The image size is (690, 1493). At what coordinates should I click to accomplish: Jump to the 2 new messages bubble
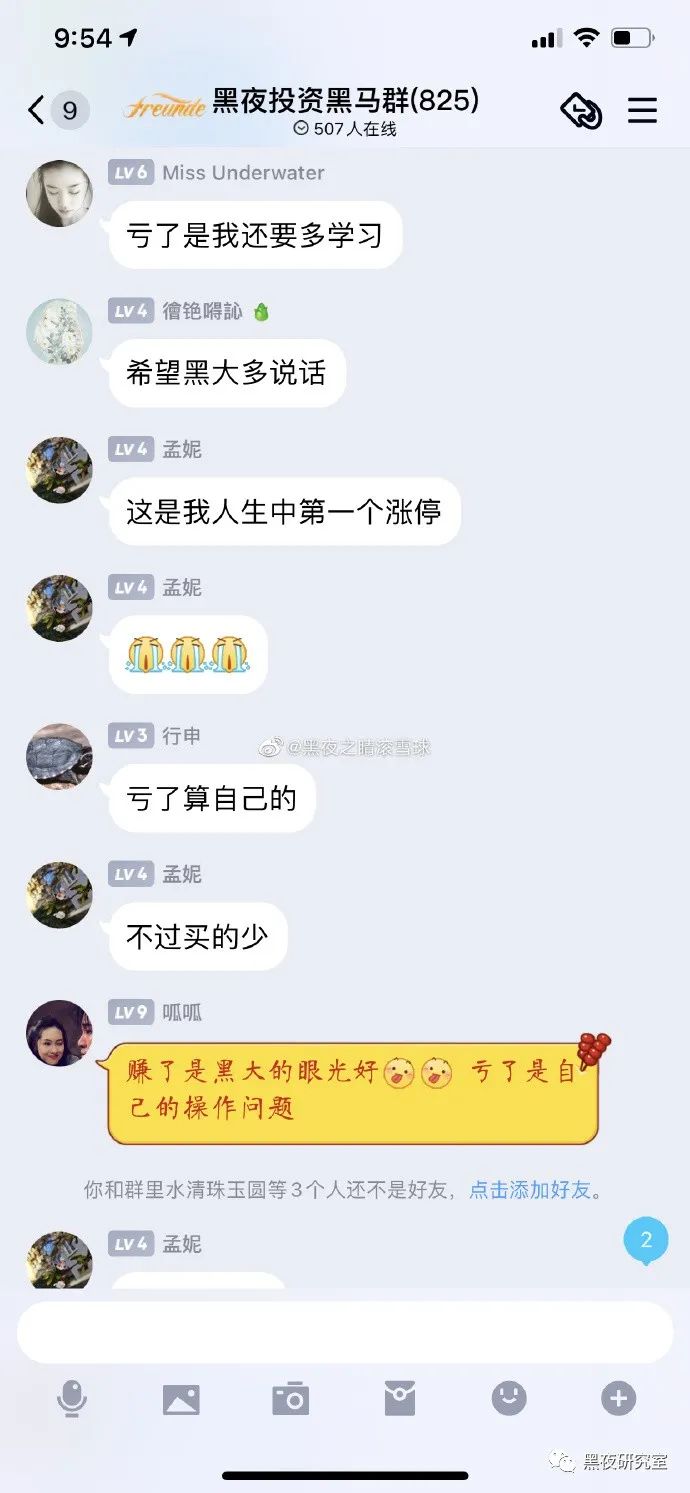click(x=646, y=1241)
